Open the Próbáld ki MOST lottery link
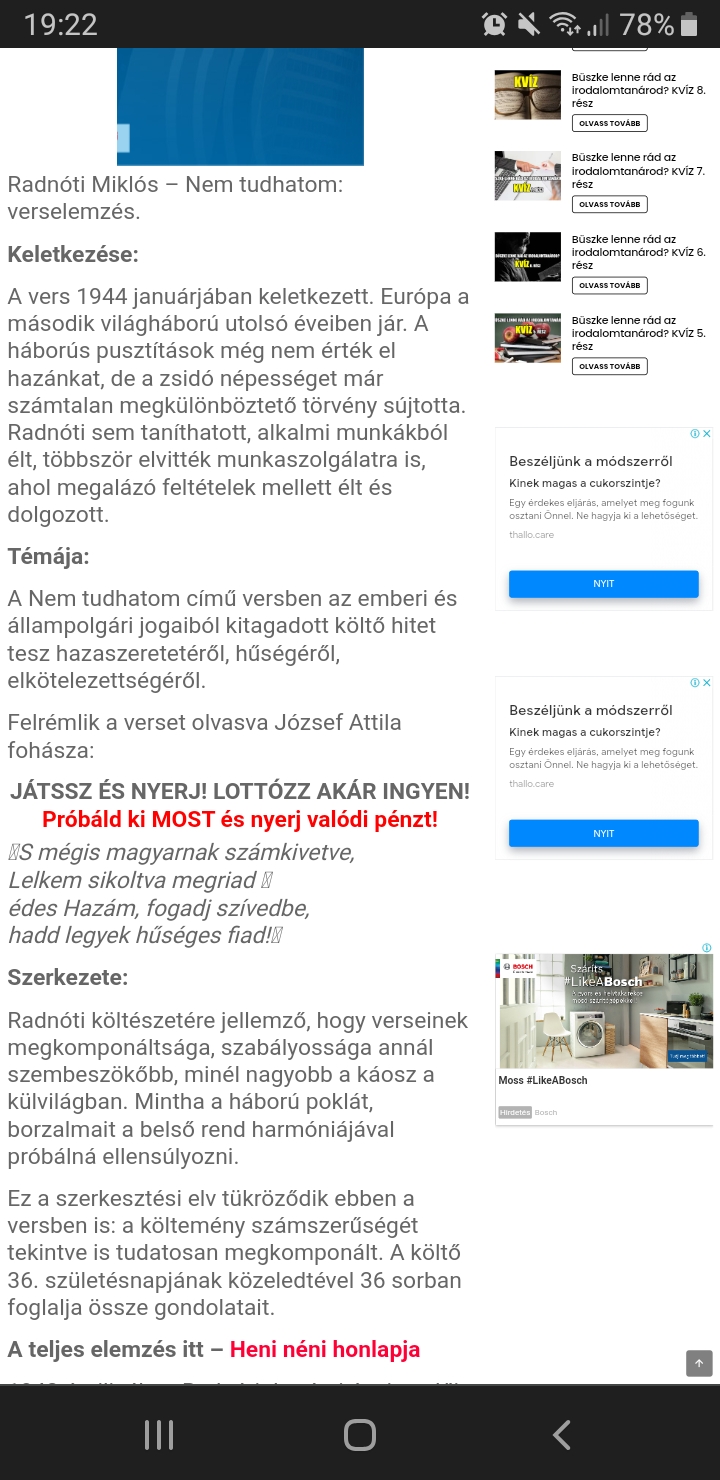The image size is (720, 1480). (x=240, y=819)
